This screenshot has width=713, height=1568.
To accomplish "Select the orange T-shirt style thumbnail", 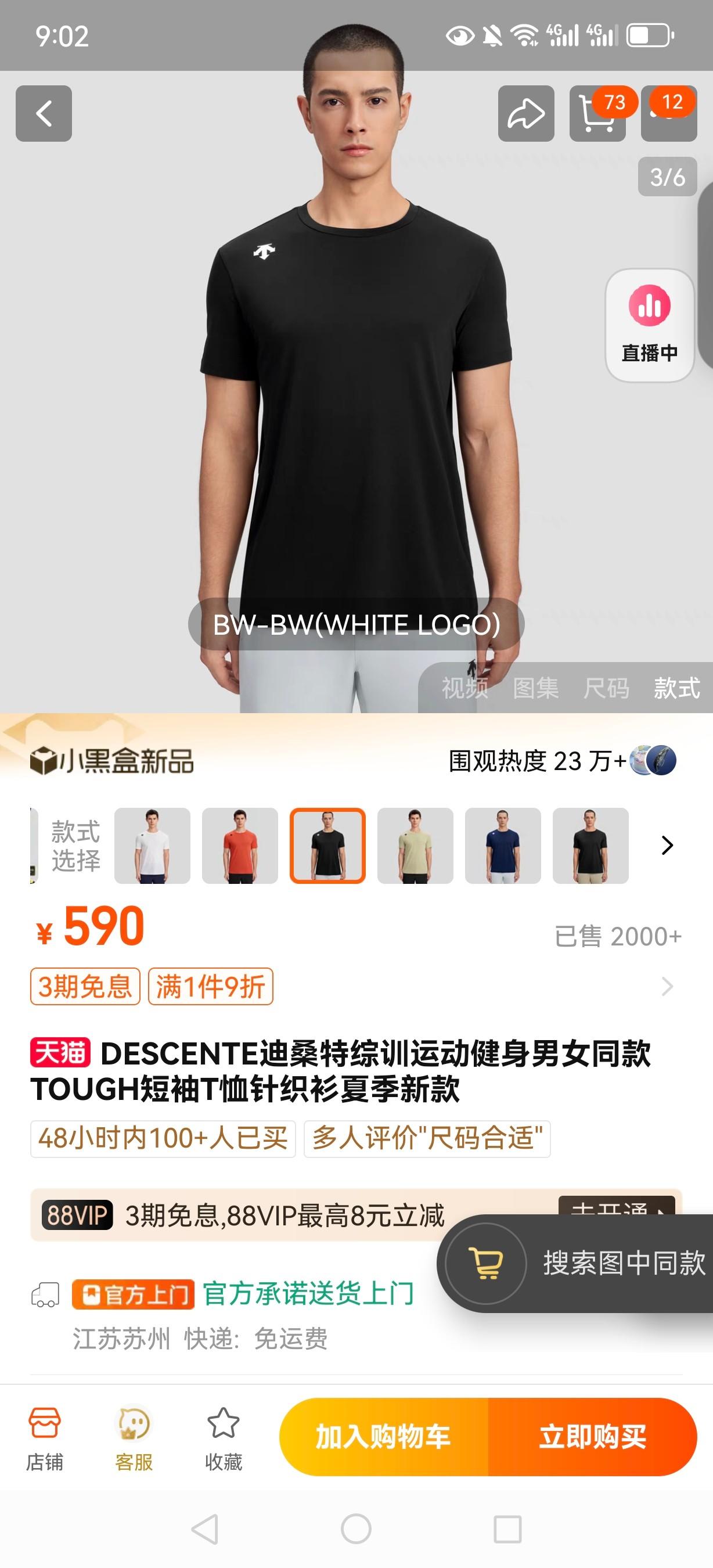I will (x=240, y=846).
